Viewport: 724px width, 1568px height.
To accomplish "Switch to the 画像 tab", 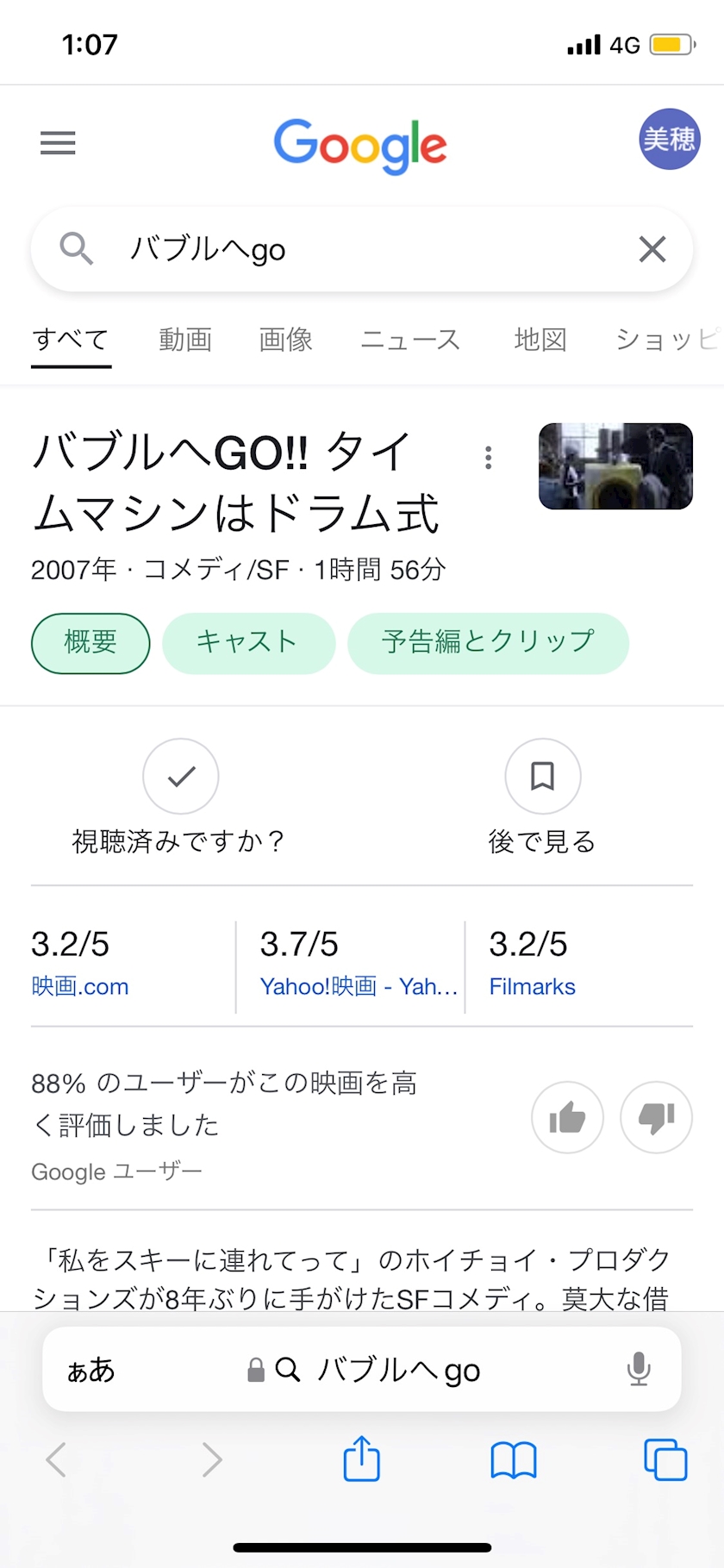I will coord(286,339).
